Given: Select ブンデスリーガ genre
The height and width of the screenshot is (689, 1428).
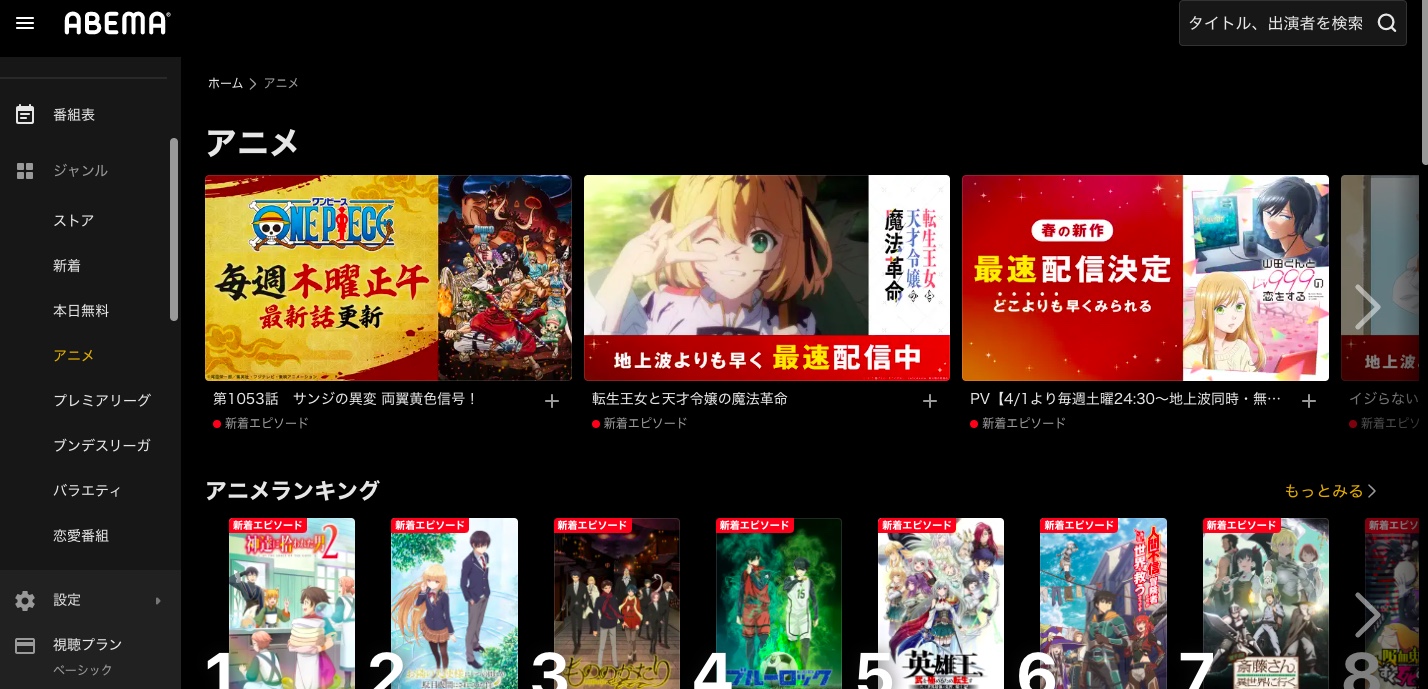Looking at the screenshot, I should point(102,445).
